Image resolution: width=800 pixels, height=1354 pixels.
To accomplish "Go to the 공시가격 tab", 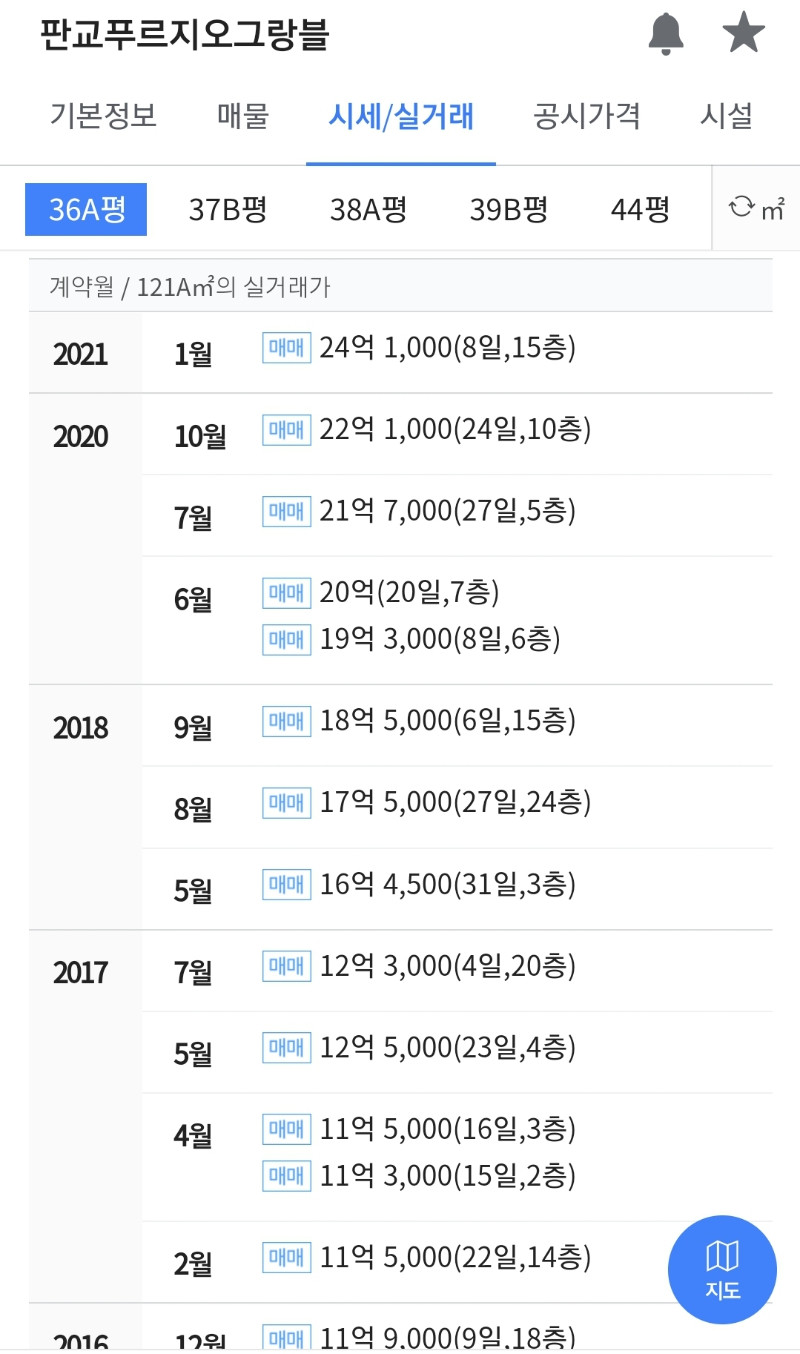I will (587, 117).
